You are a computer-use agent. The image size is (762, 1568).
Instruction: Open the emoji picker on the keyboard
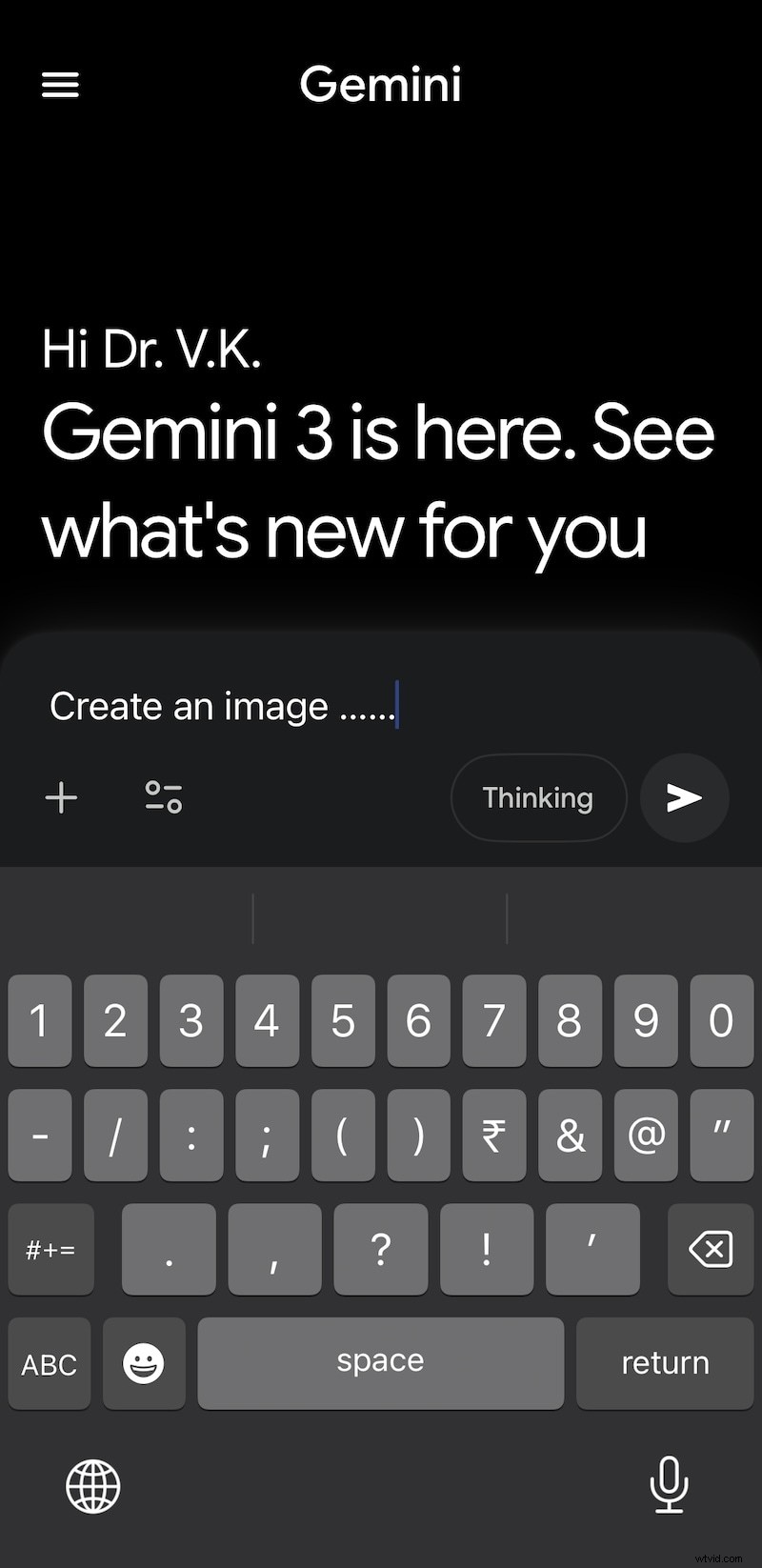[x=144, y=1363]
